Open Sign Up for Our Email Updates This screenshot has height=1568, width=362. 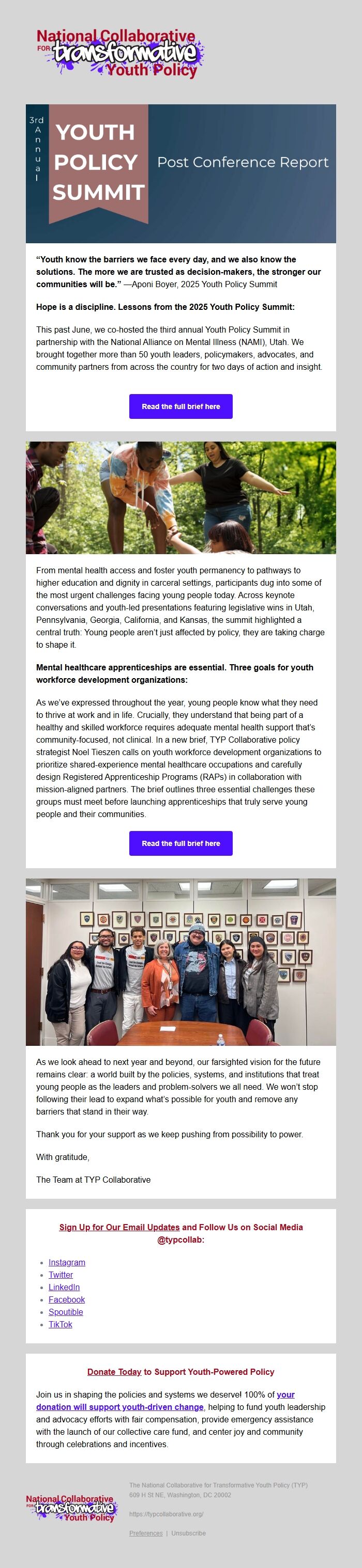click(x=119, y=1227)
